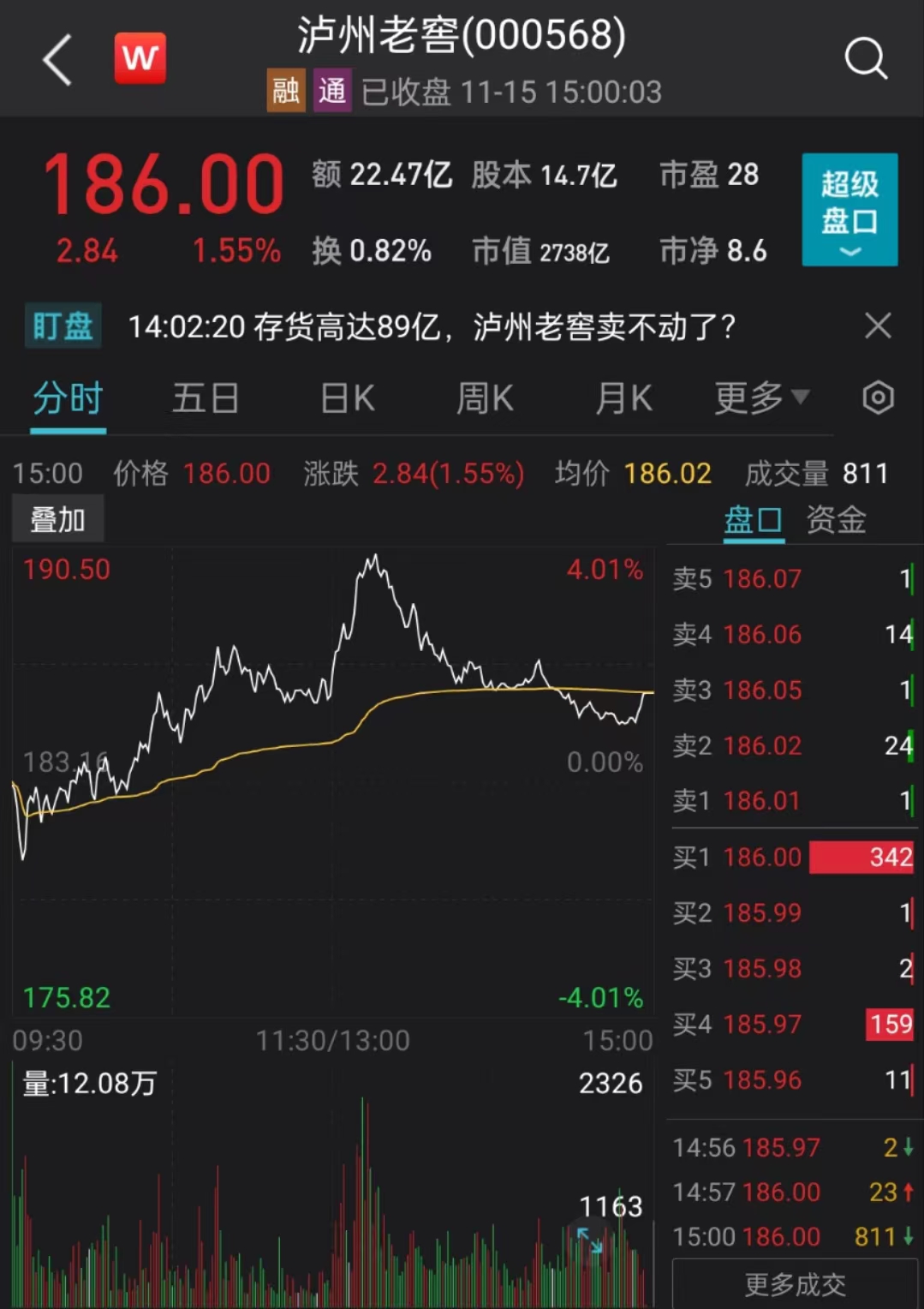
Task: Toggle the 叠加 overlay option
Action: [57, 518]
